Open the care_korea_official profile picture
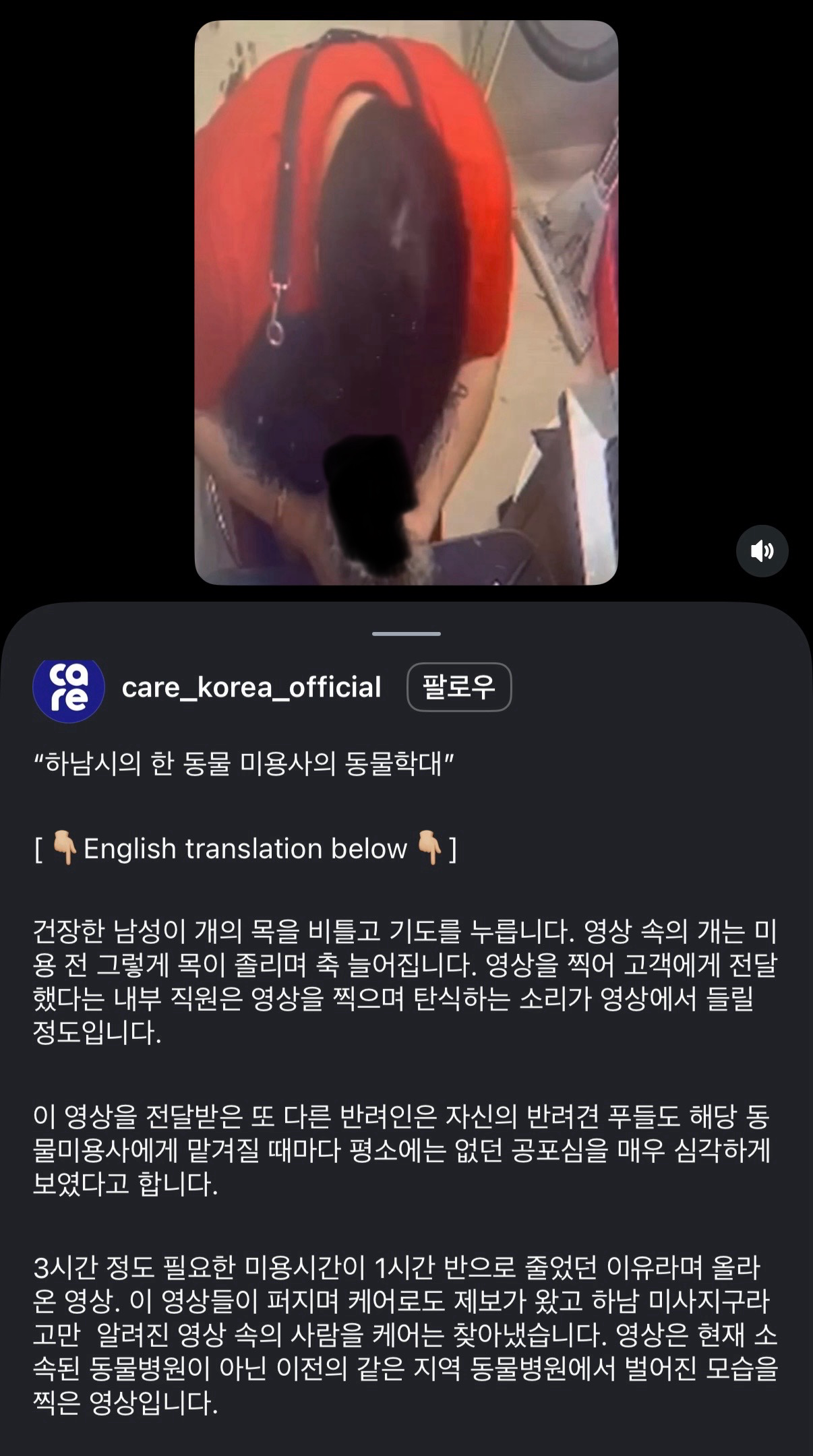813x1456 pixels. click(69, 689)
